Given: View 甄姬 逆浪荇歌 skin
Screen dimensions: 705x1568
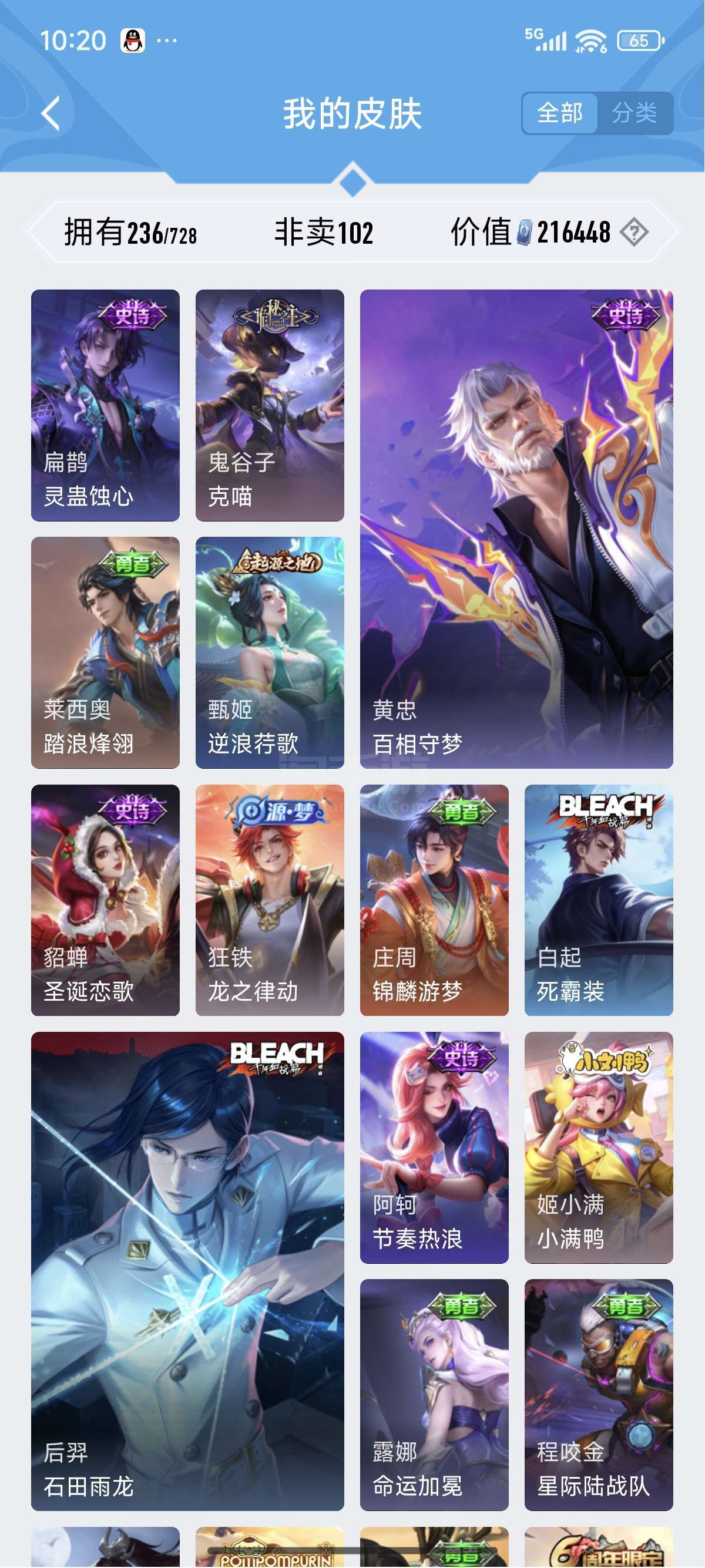Looking at the screenshot, I should [270, 652].
